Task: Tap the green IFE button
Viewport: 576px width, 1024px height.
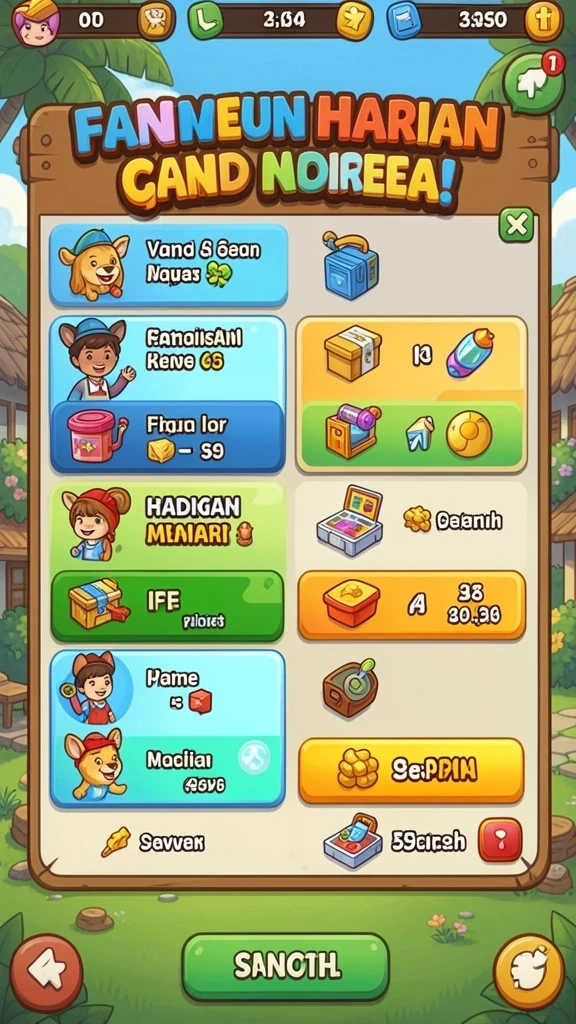Action: [167, 606]
